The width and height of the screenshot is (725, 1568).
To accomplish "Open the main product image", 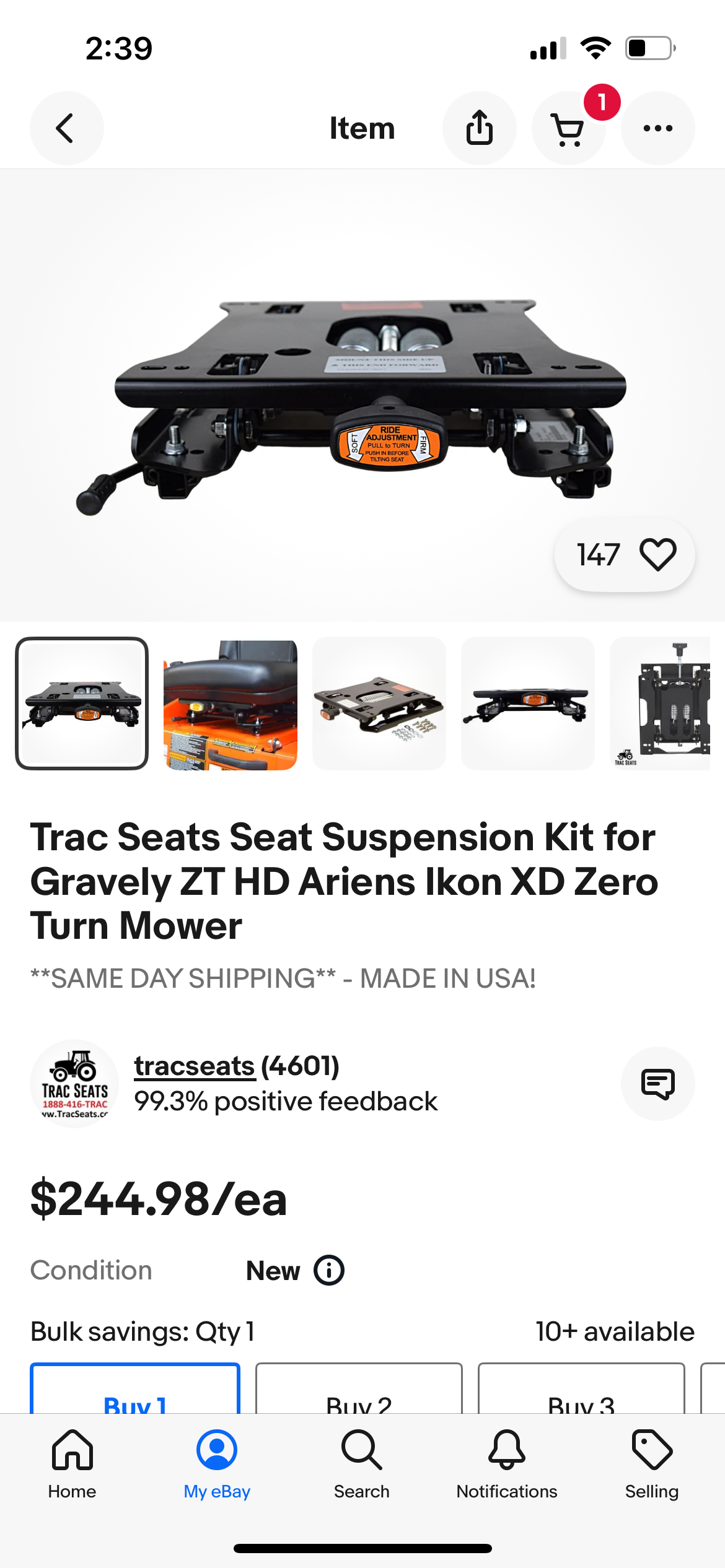I will point(362,396).
